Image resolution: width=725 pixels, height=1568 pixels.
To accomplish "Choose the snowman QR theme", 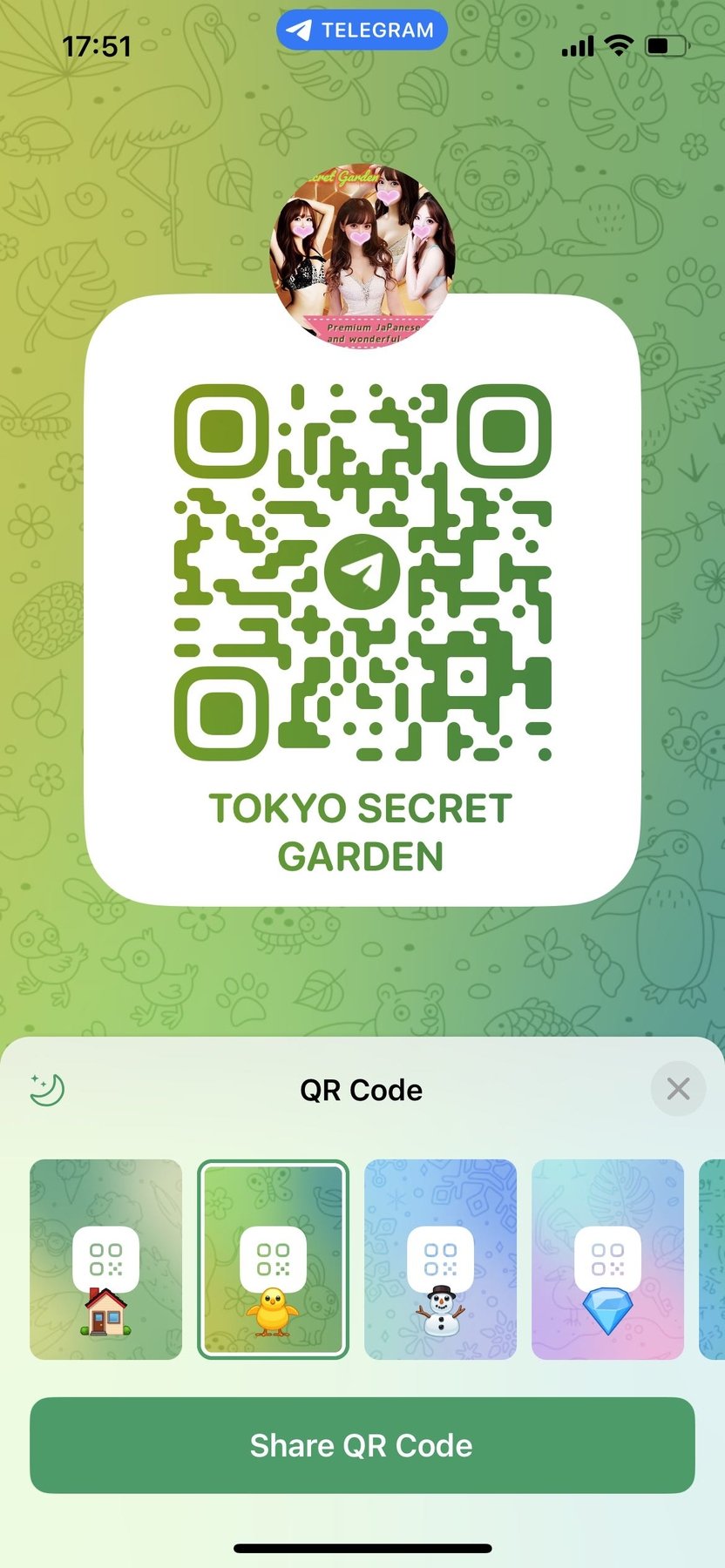I will tap(440, 1259).
